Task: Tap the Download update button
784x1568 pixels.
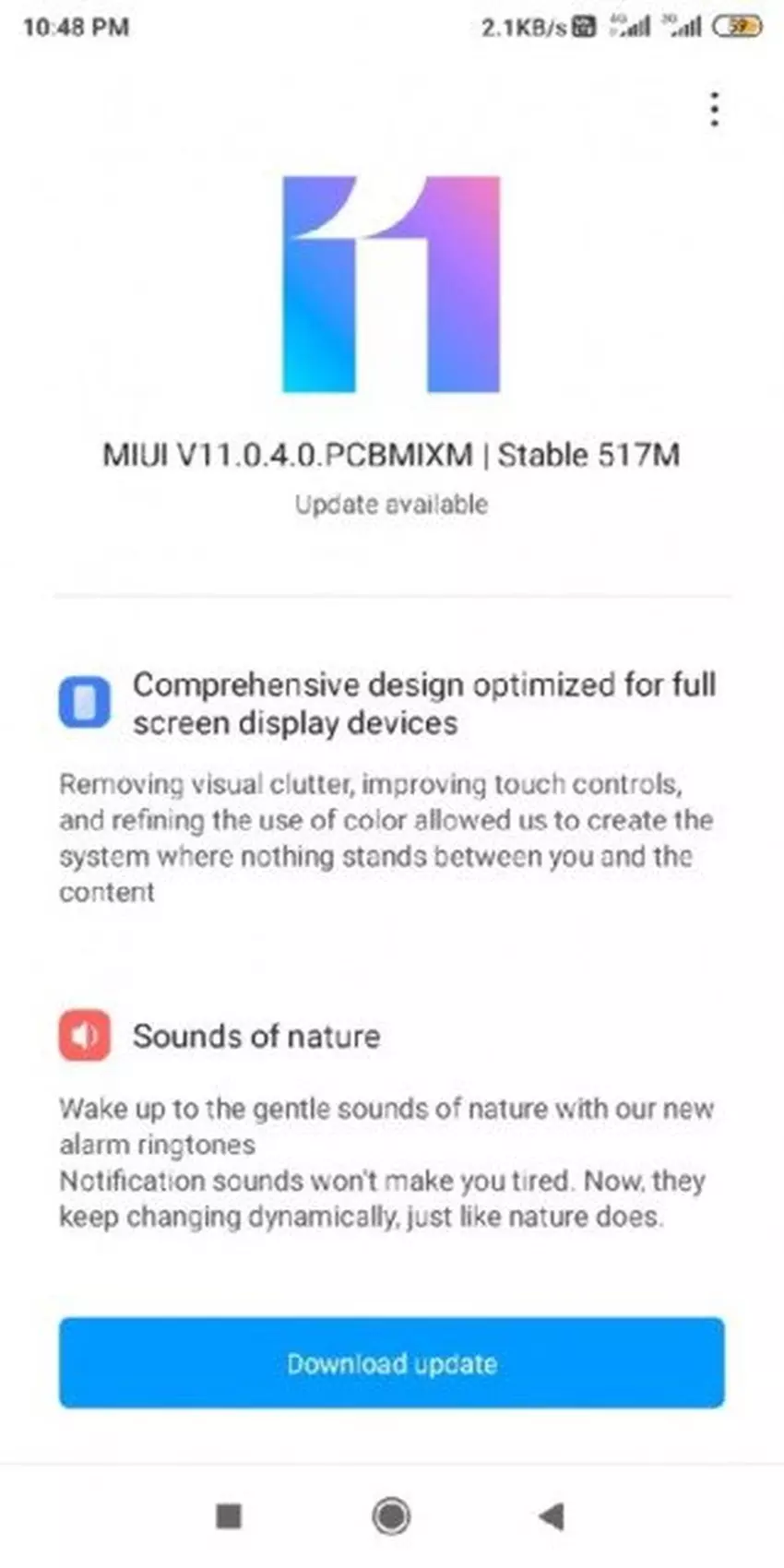Action: (x=391, y=1362)
